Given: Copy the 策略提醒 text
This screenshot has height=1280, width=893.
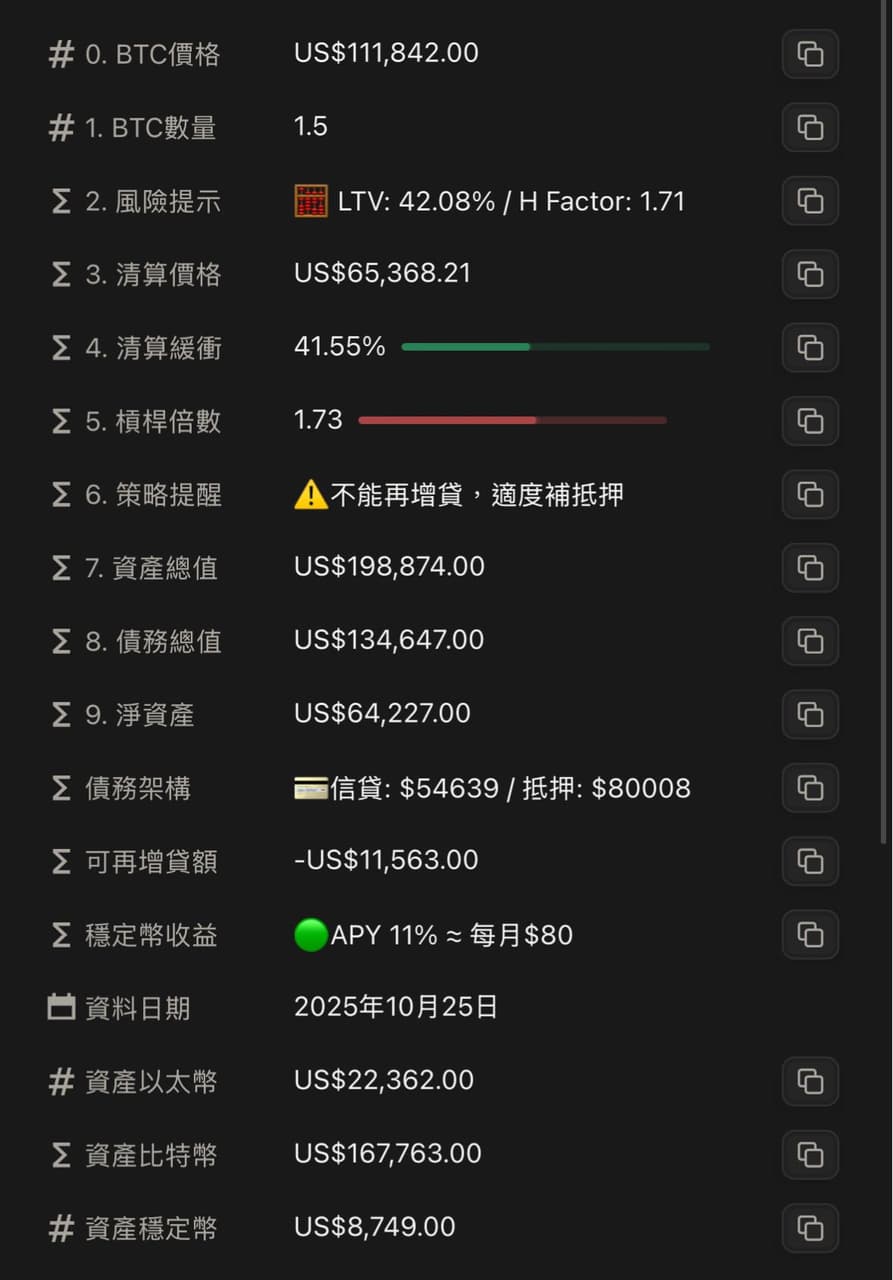Looking at the screenshot, I should pyautogui.click(x=810, y=494).
